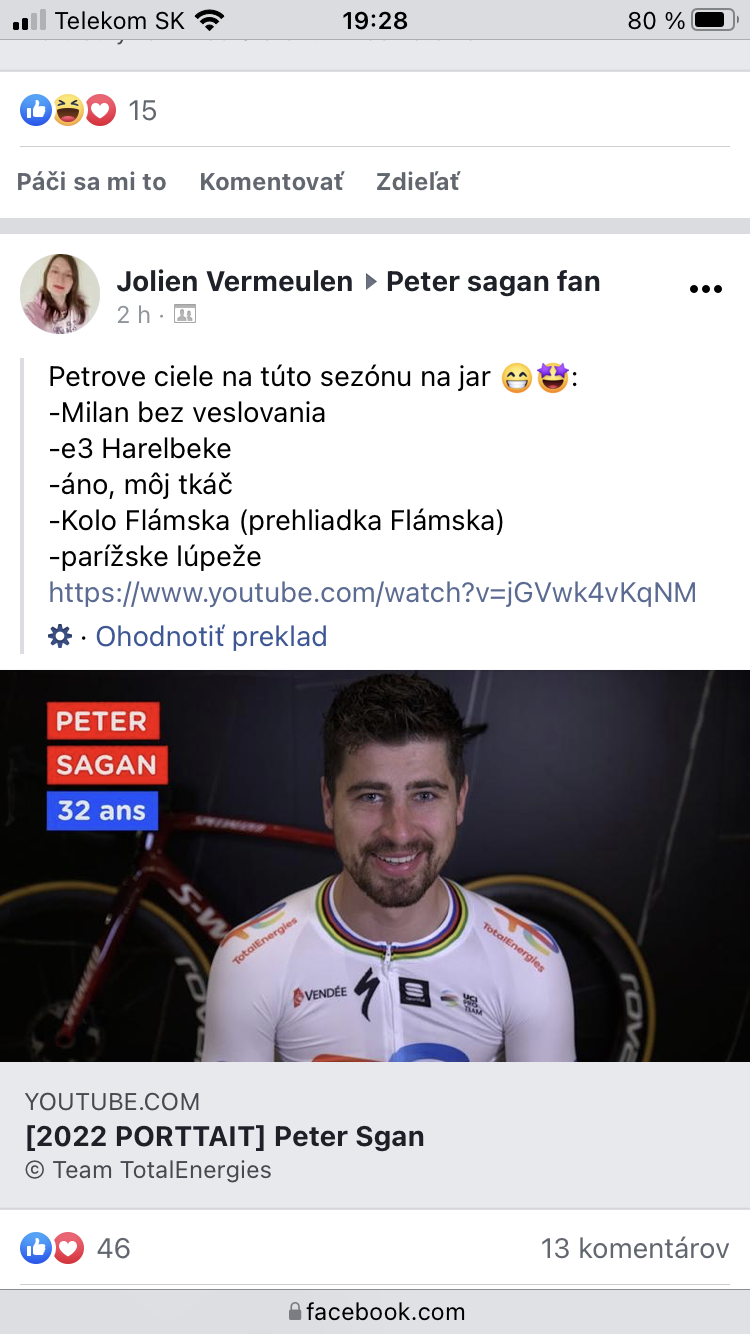The height and width of the screenshot is (1334, 750).
Task: Open the Jolien Vermeulen profile name
Action: coord(235,282)
